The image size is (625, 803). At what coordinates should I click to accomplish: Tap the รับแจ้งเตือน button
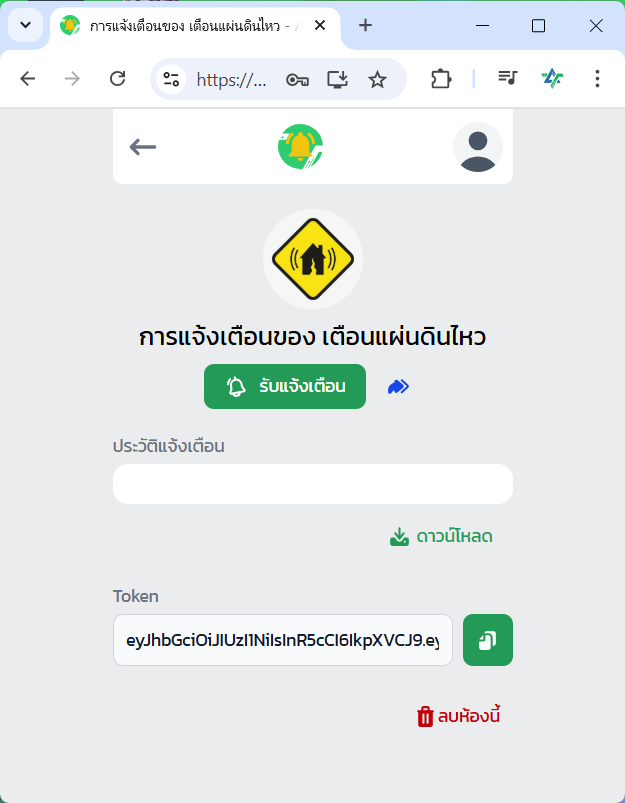285,387
